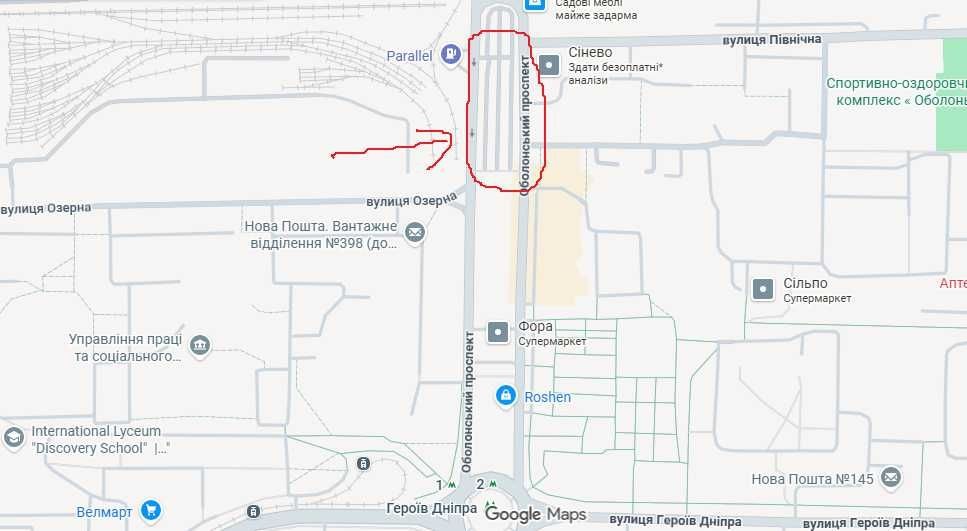Open the Фора supermarket pin

point(497,332)
